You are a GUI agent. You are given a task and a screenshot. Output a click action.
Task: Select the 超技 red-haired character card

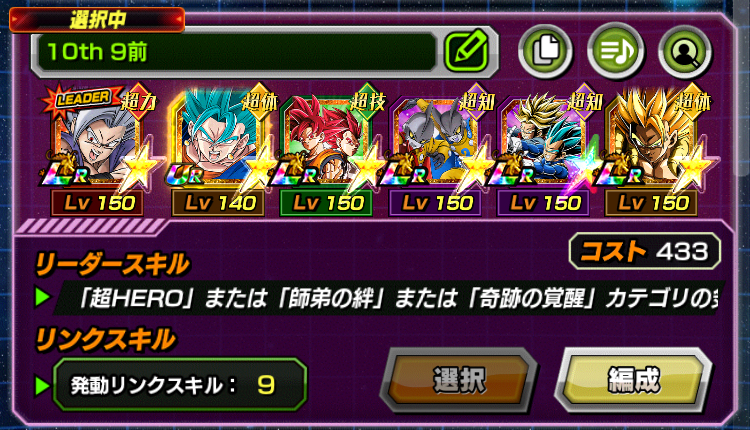click(326, 142)
